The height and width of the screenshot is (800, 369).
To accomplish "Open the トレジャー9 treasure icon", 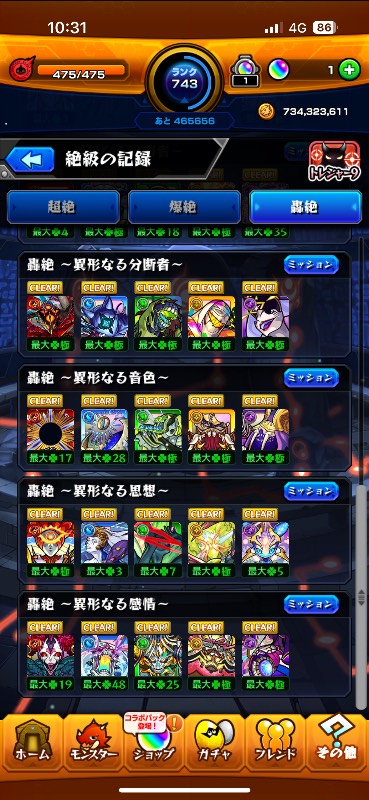I will pos(334,162).
